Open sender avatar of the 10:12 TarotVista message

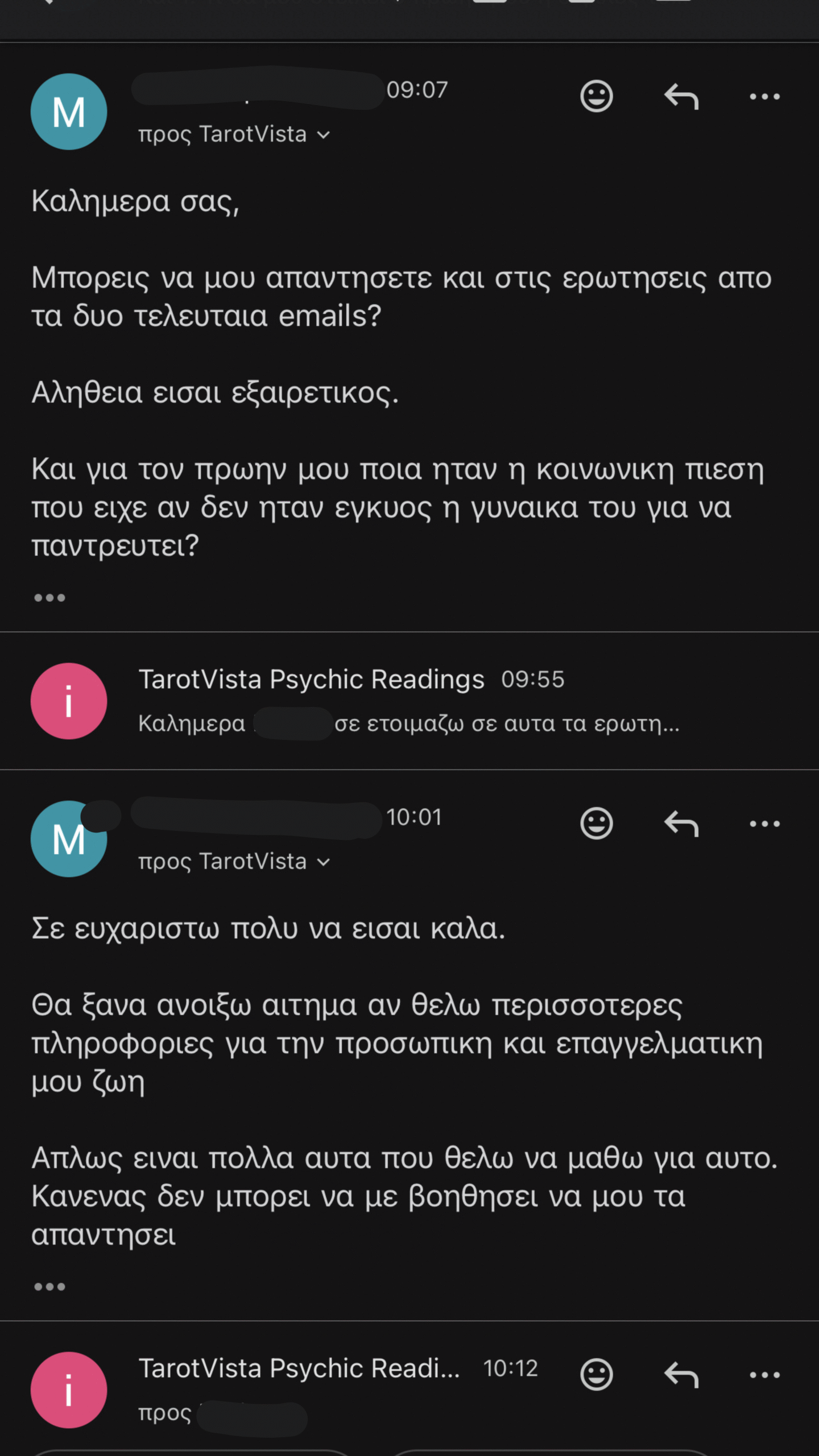point(69,1390)
